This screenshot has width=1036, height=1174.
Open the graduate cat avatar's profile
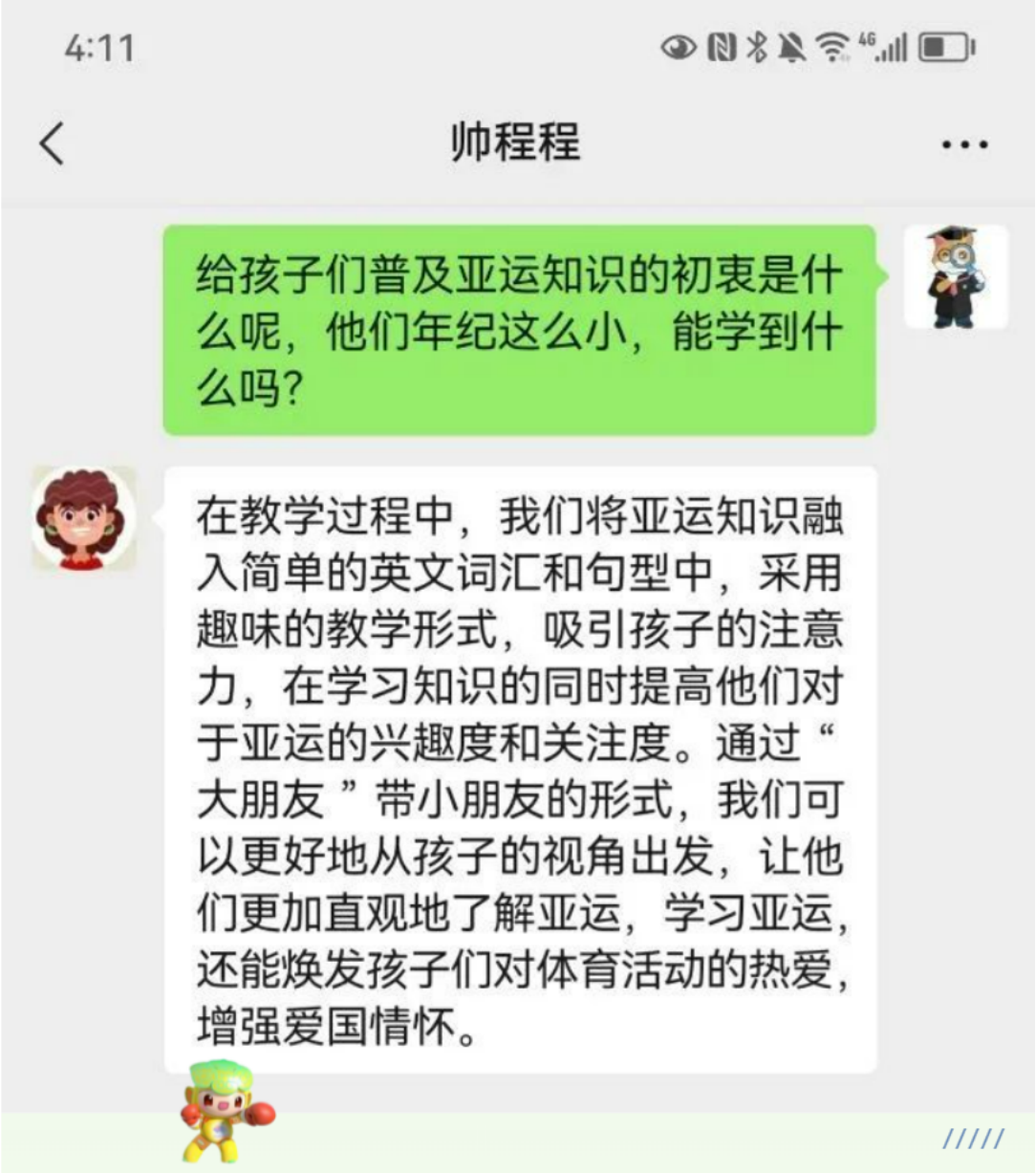955,277
